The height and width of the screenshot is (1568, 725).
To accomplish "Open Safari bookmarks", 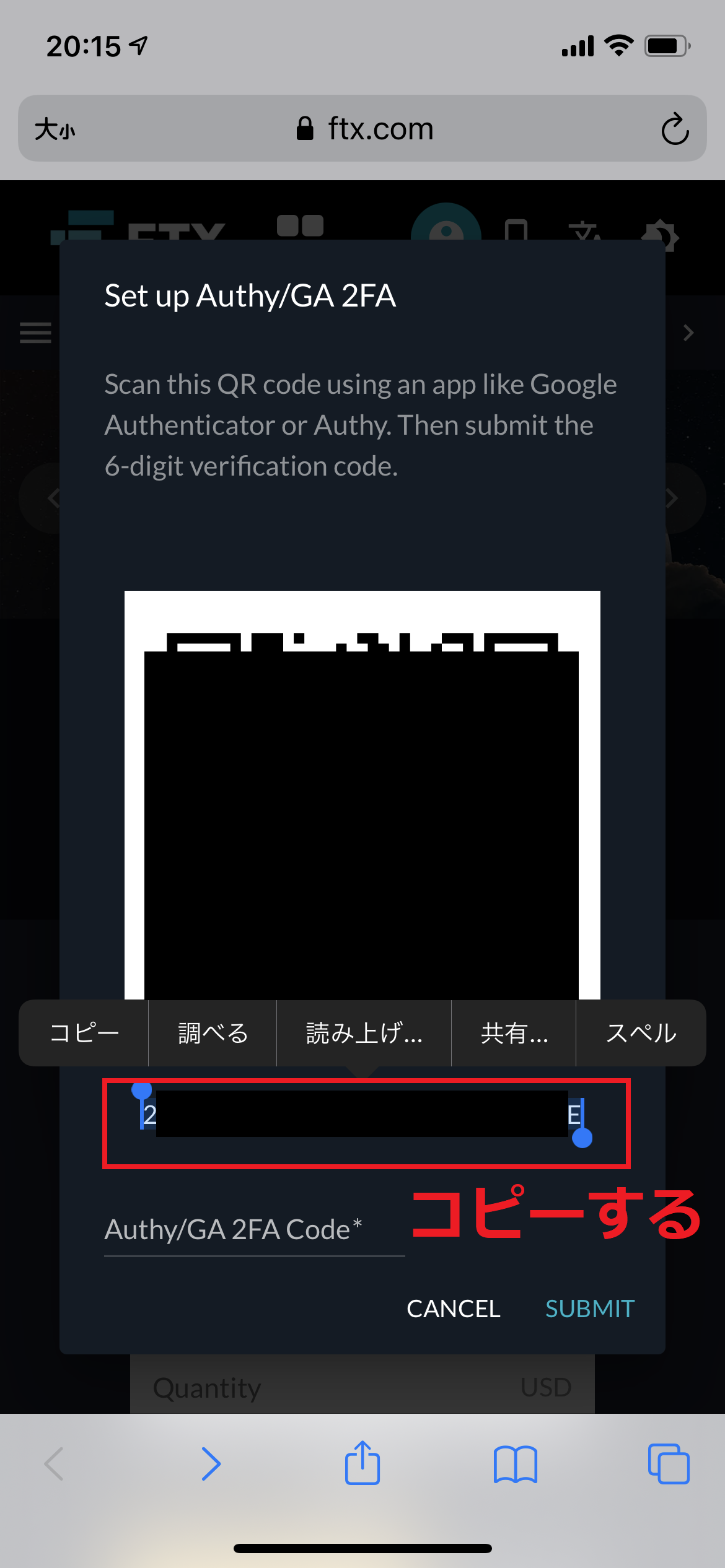I will (x=515, y=1464).
